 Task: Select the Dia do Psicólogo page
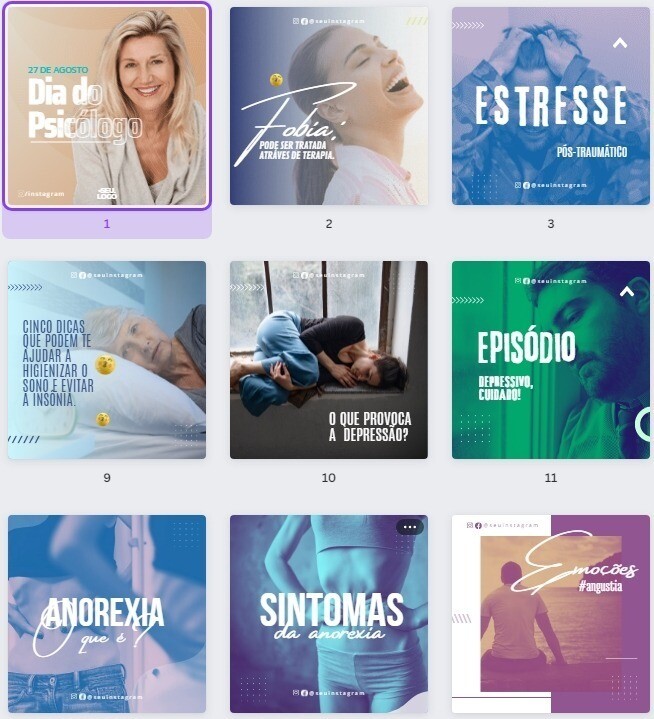(x=107, y=106)
